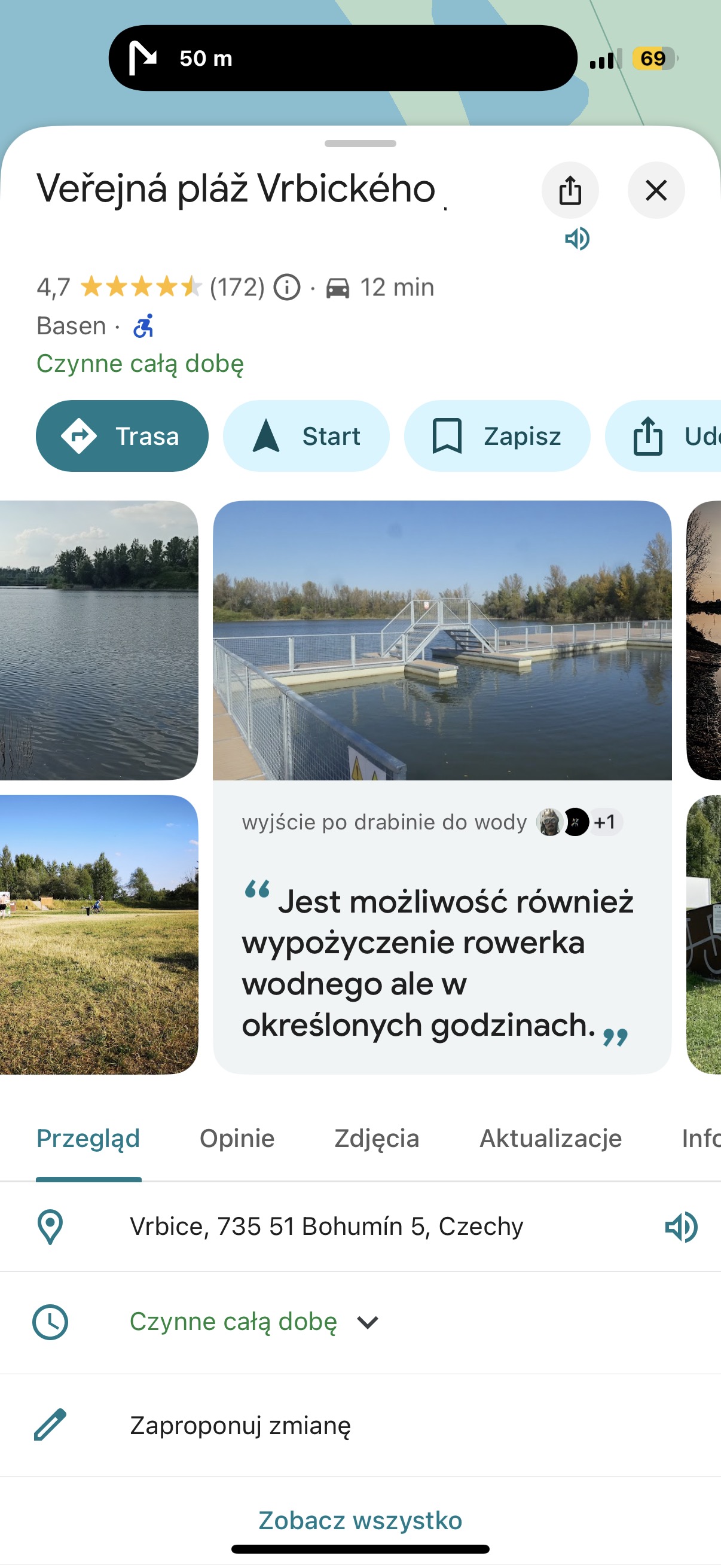721x1568 pixels.
Task: Open the lake water photo
Action: (x=99, y=640)
